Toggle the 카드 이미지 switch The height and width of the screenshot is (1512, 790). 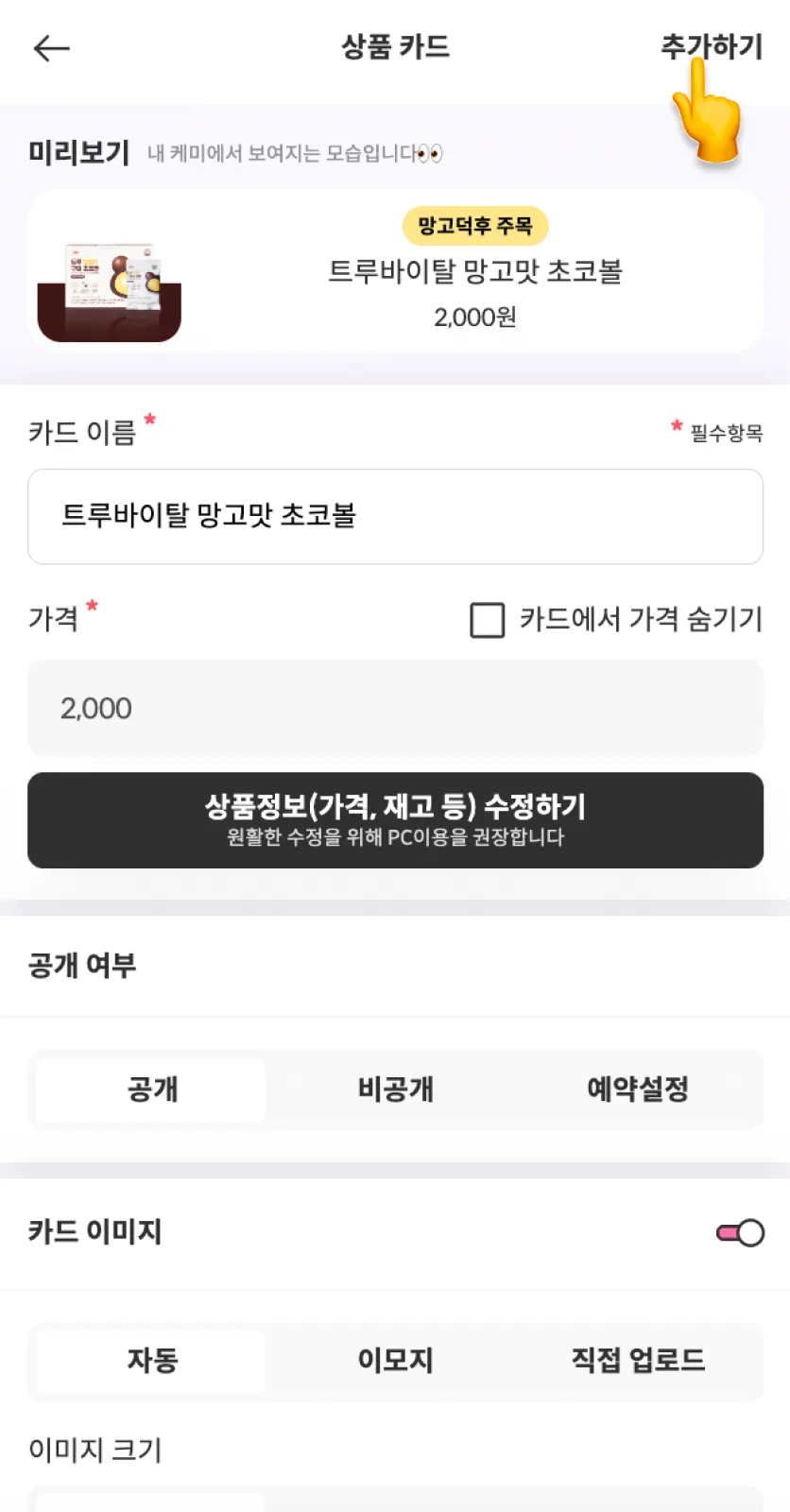click(740, 1233)
